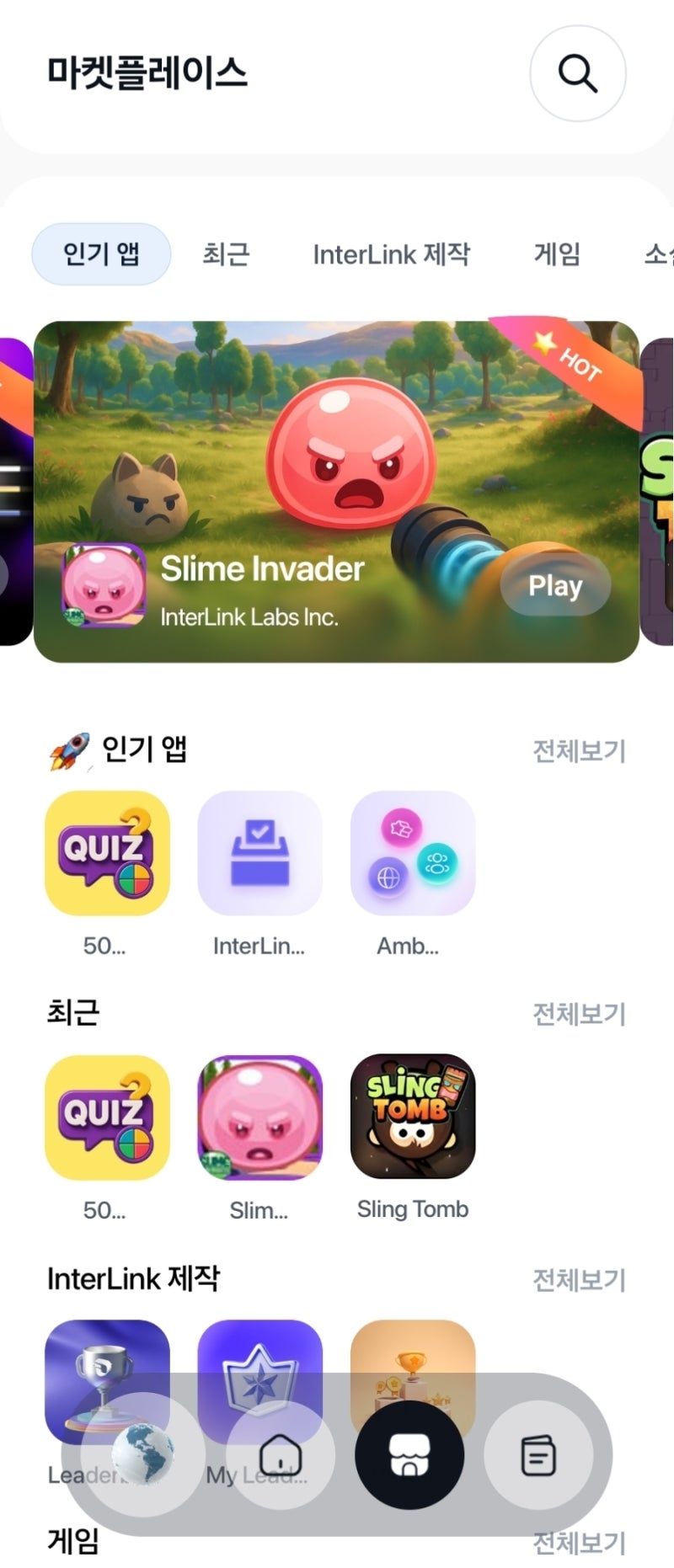This screenshot has width=674, height=1568.
Task: Go to home in bottom navigation
Action: click(281, 1454)
